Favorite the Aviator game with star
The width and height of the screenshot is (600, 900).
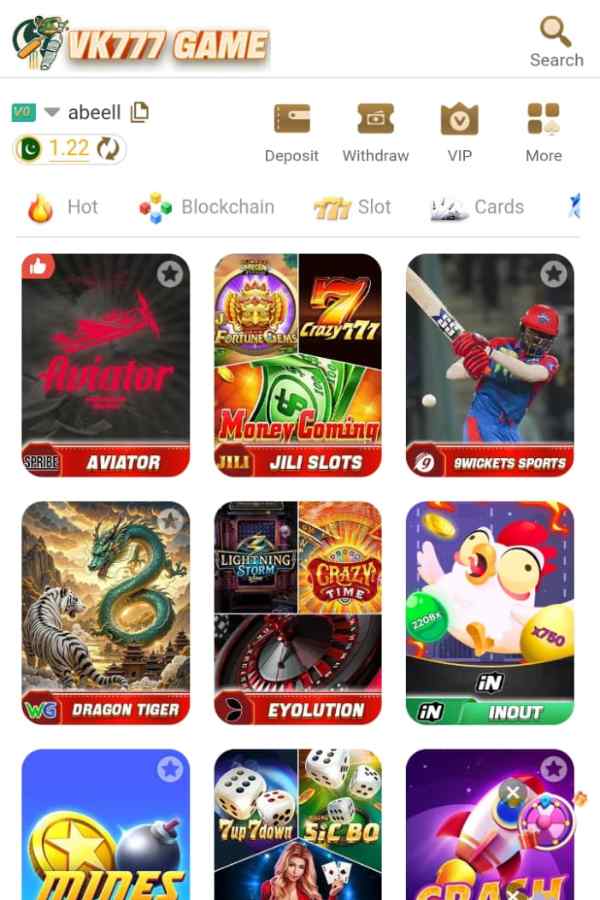(x=170, y=273)
